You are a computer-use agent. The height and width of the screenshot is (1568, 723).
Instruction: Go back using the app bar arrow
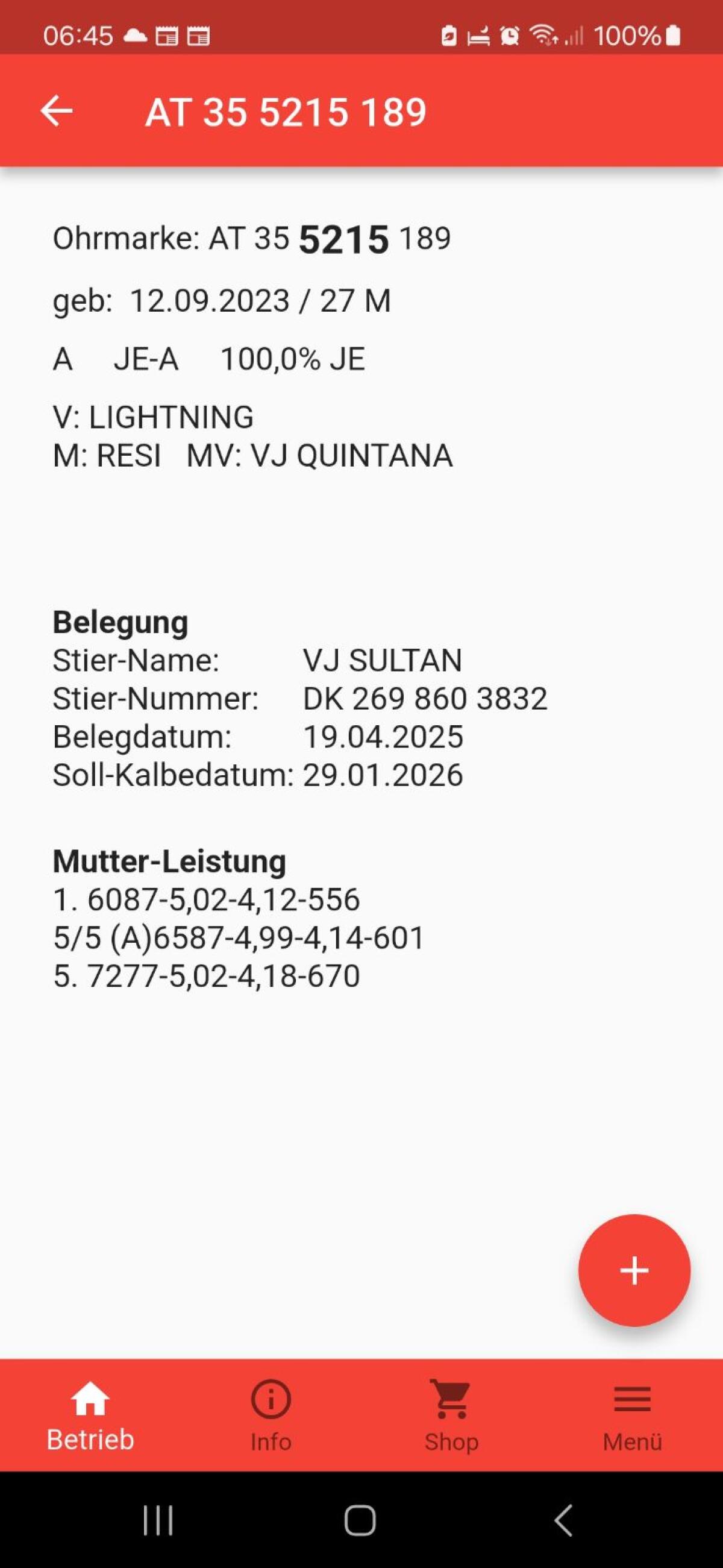(x=57, y=111)
